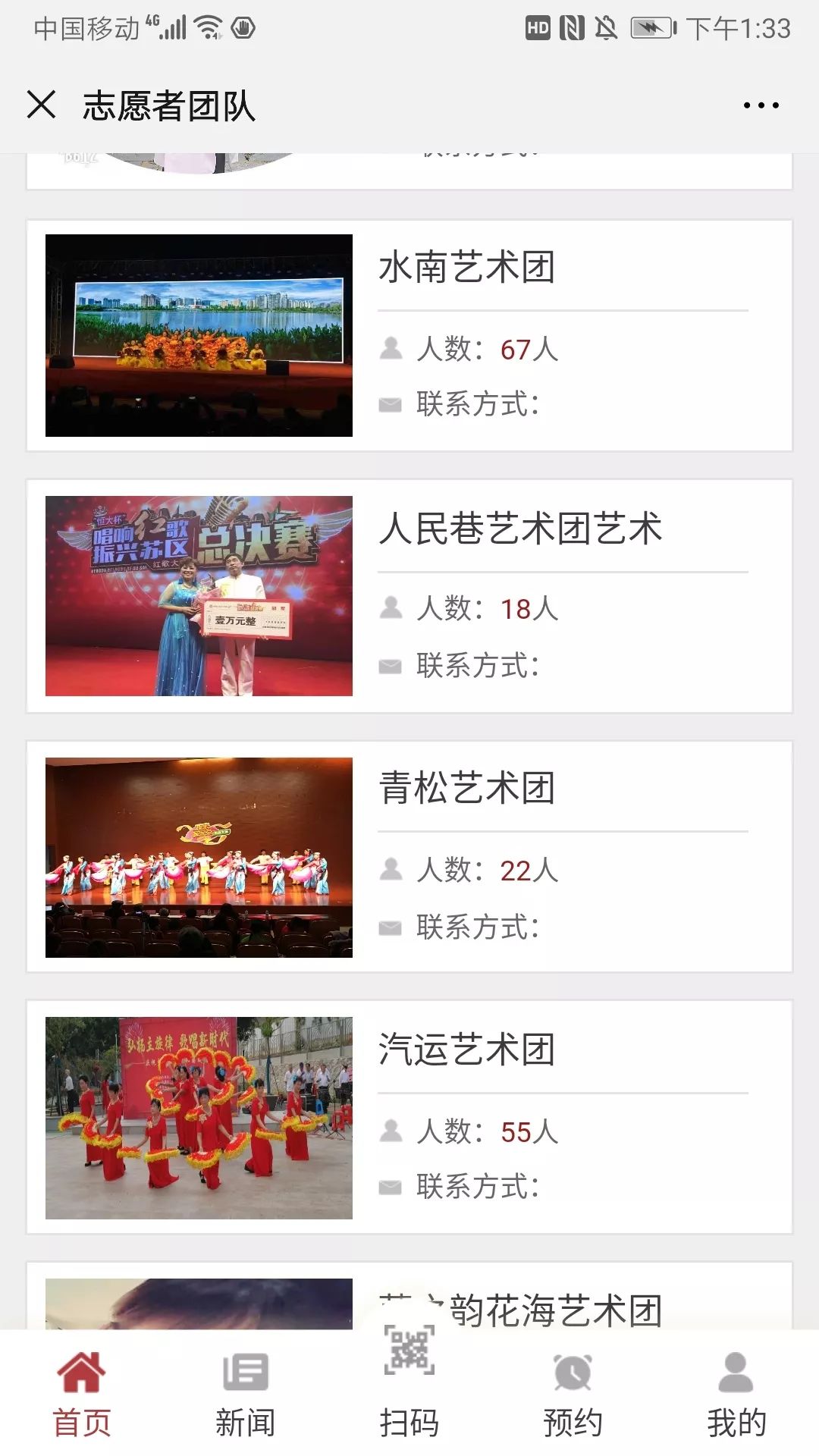This screenshot has width=819, height=1456.
Task: Close the 志愿者团队 page
Action: 41,105
